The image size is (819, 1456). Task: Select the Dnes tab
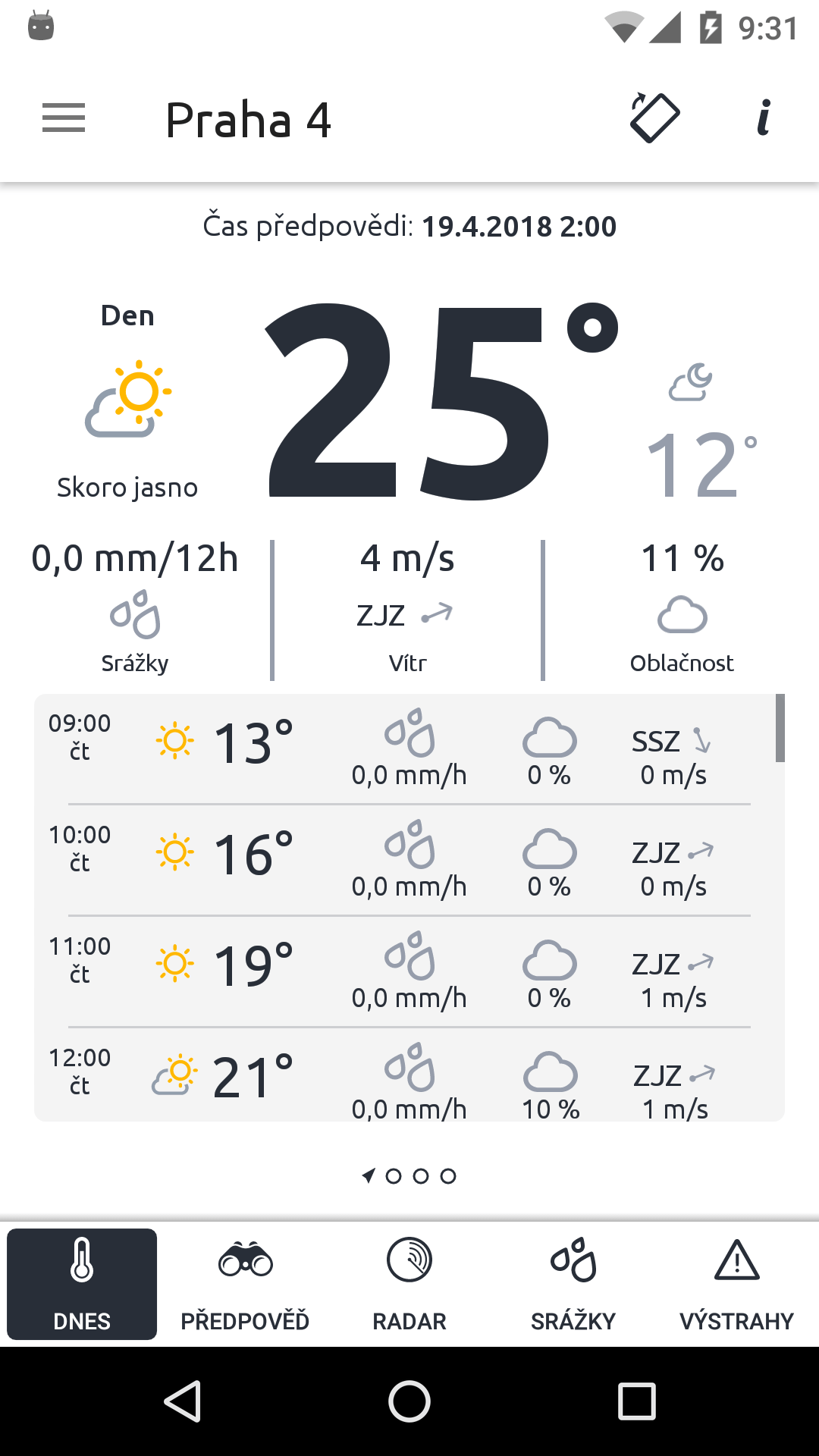click(x=82, y=1284)
